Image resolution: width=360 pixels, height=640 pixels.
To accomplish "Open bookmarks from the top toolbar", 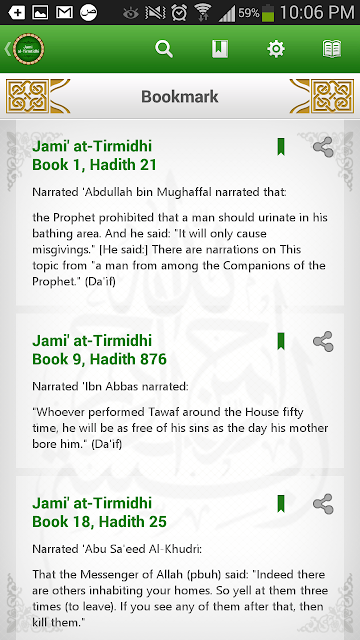I will (x=220, y=49).
